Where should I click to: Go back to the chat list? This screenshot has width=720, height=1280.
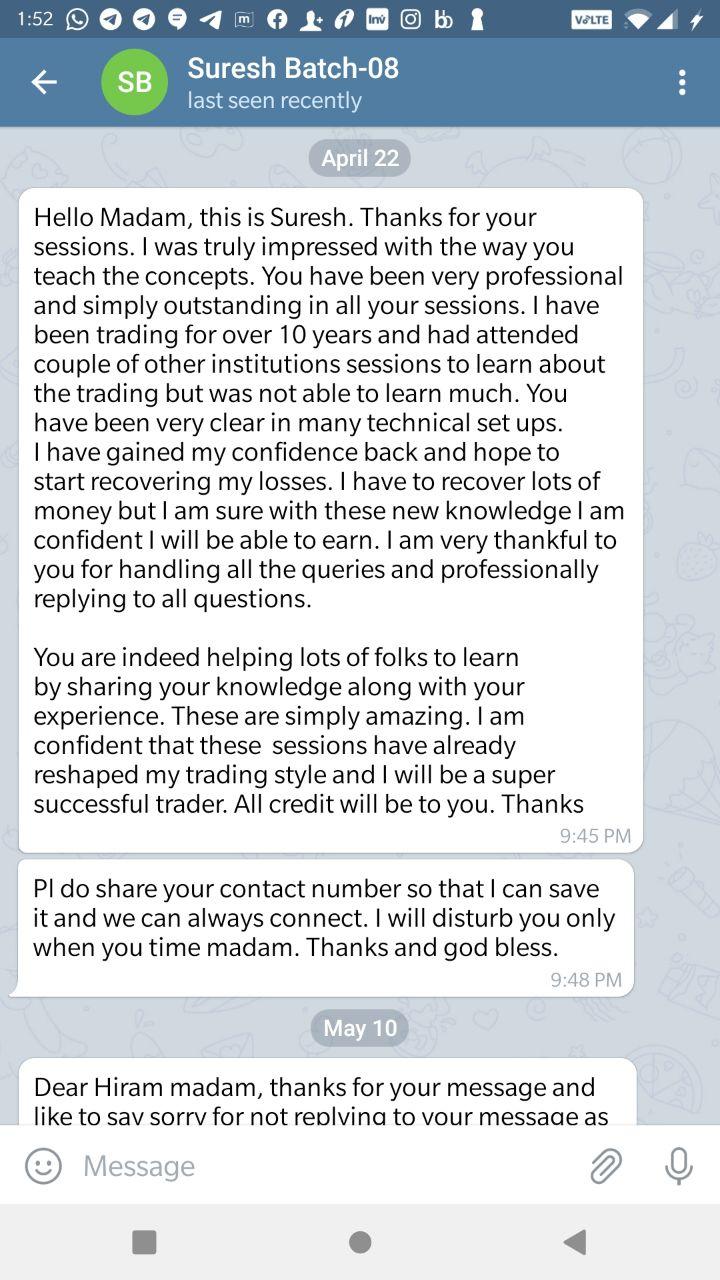click(x=44, y=82)
